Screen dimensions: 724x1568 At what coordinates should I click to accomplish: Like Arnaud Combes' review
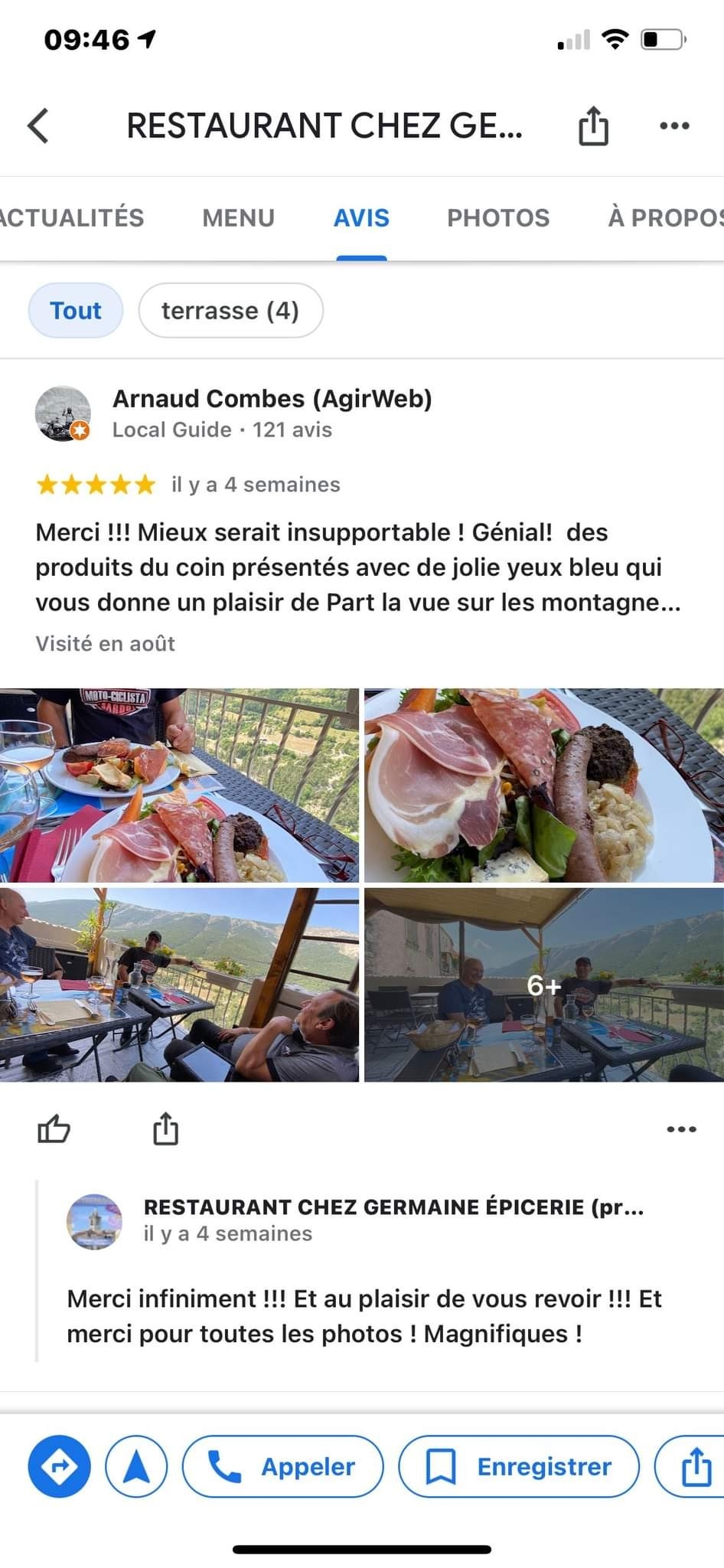click(x=54, y=1129)
